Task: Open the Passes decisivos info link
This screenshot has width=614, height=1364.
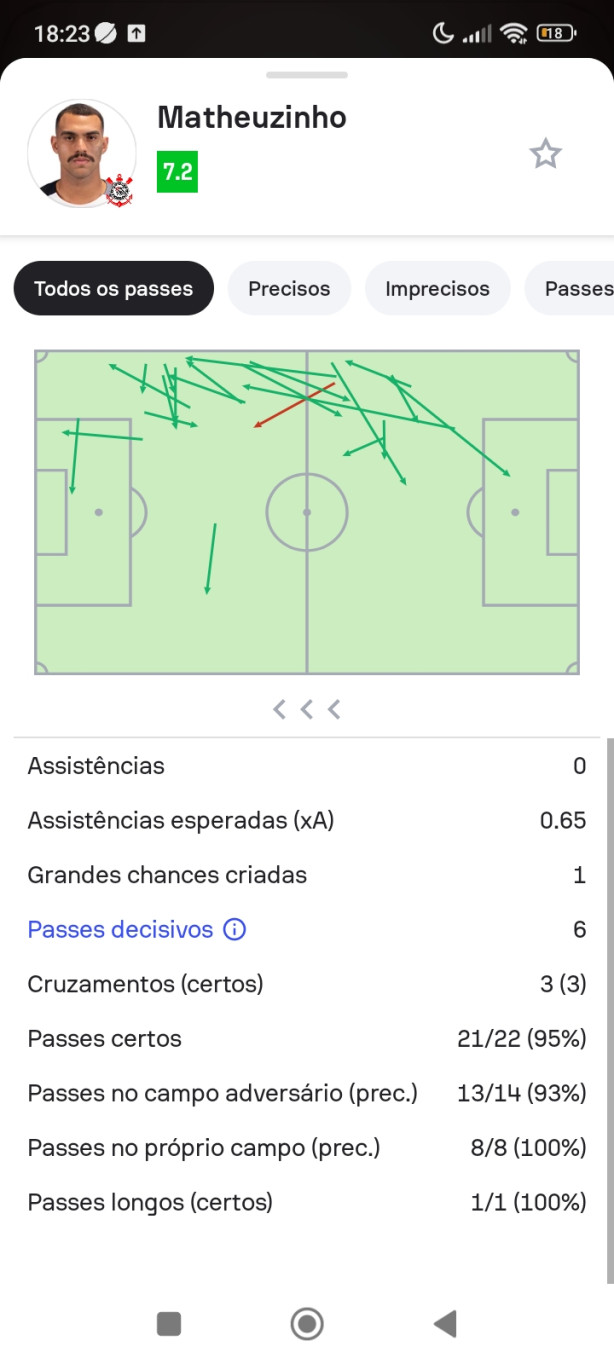Action: pyautogui.click(x=120, y=930)
